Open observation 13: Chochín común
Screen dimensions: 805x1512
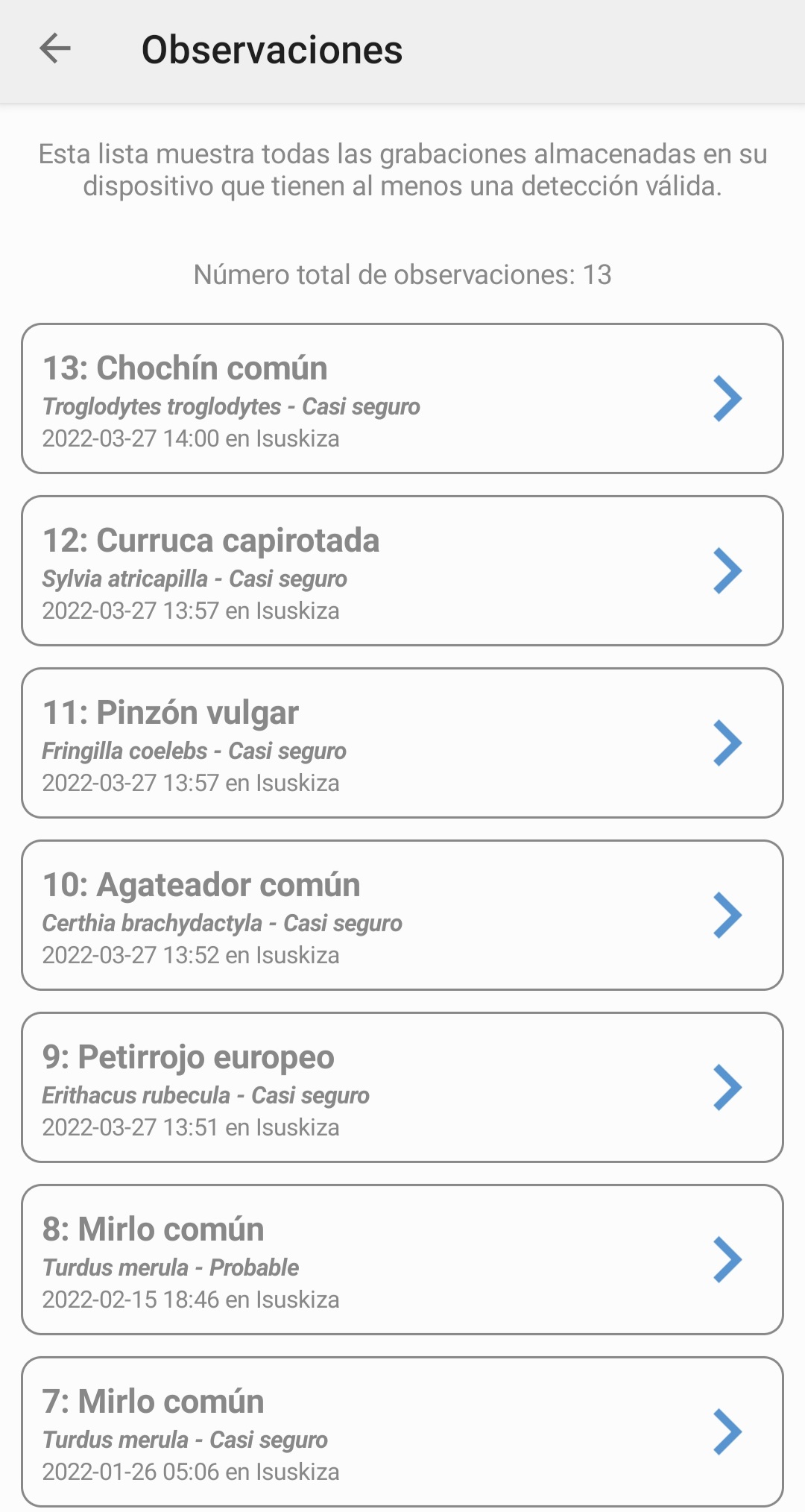(402, 399)
